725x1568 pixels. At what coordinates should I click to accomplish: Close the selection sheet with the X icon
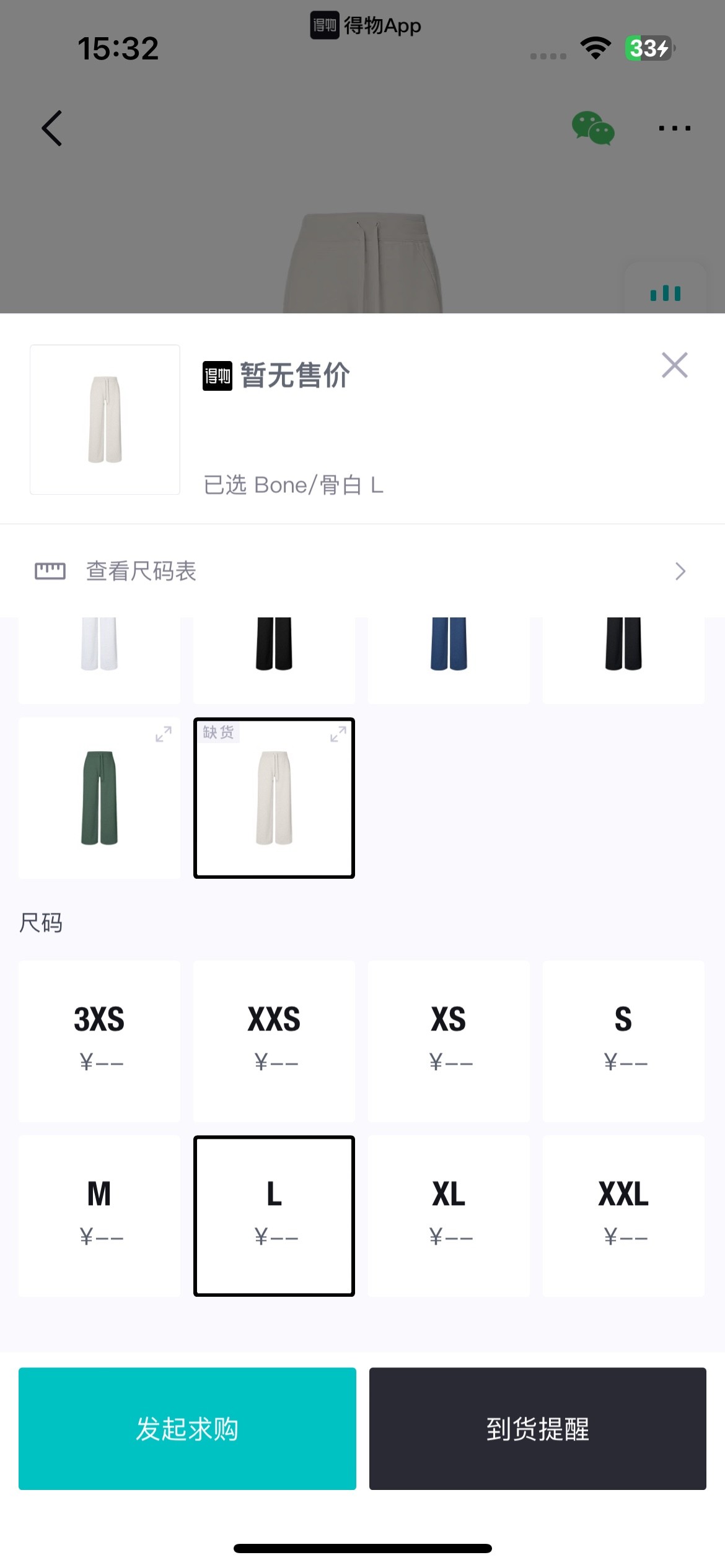[675, 365]
